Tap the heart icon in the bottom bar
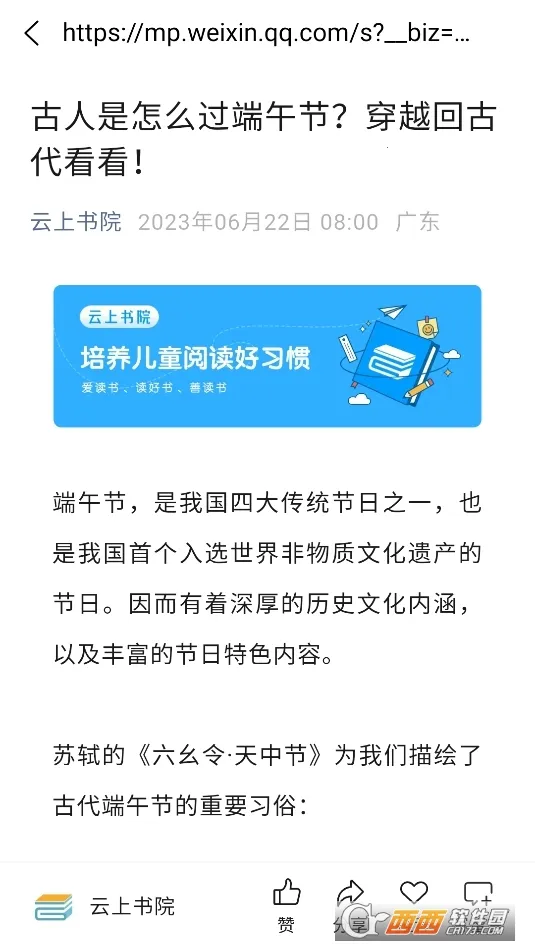Image resolution: width=535 pixels, height=951 pixels. (414, 892)
